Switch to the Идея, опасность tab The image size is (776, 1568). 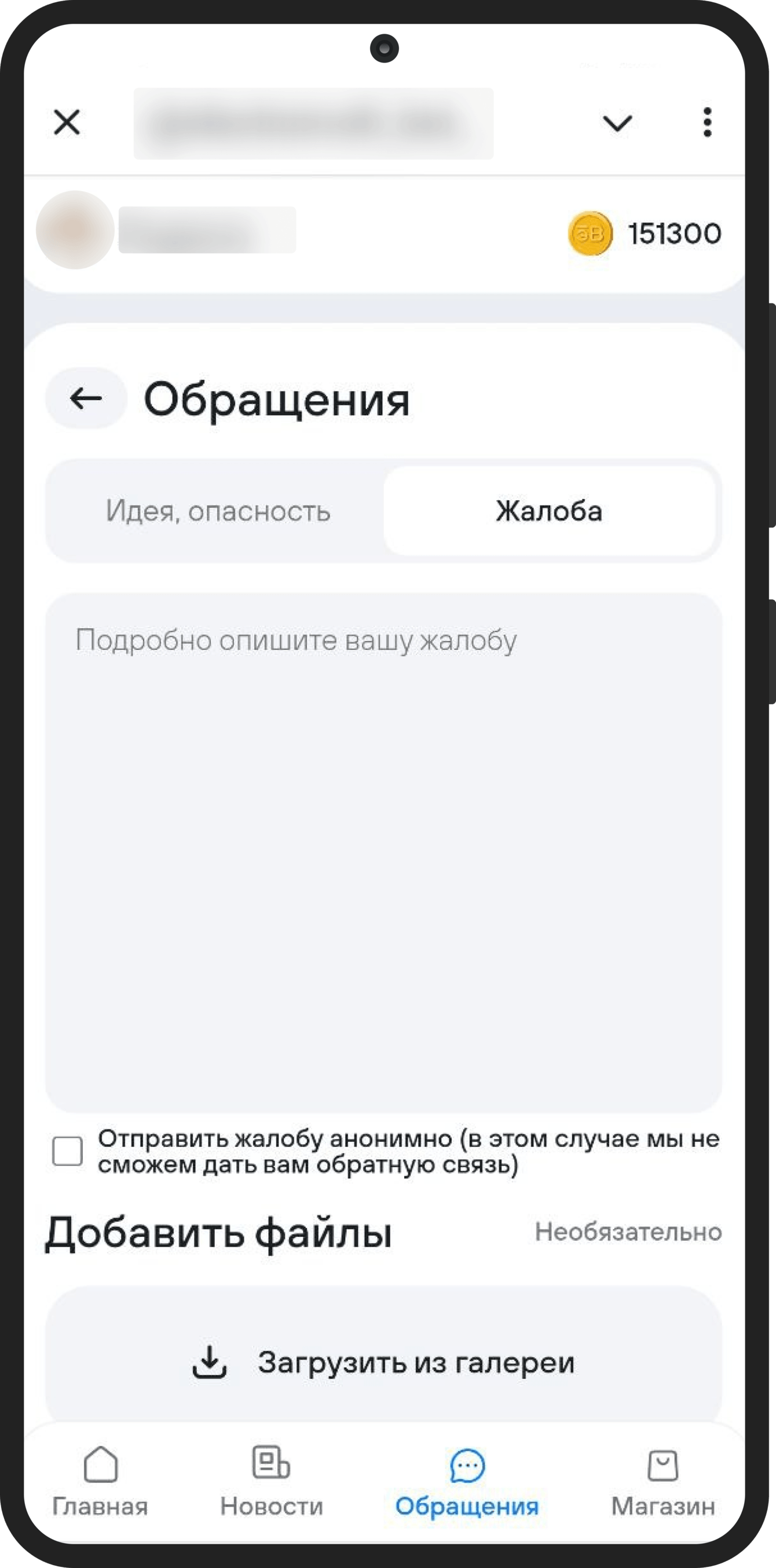click(x=218, y=511)
